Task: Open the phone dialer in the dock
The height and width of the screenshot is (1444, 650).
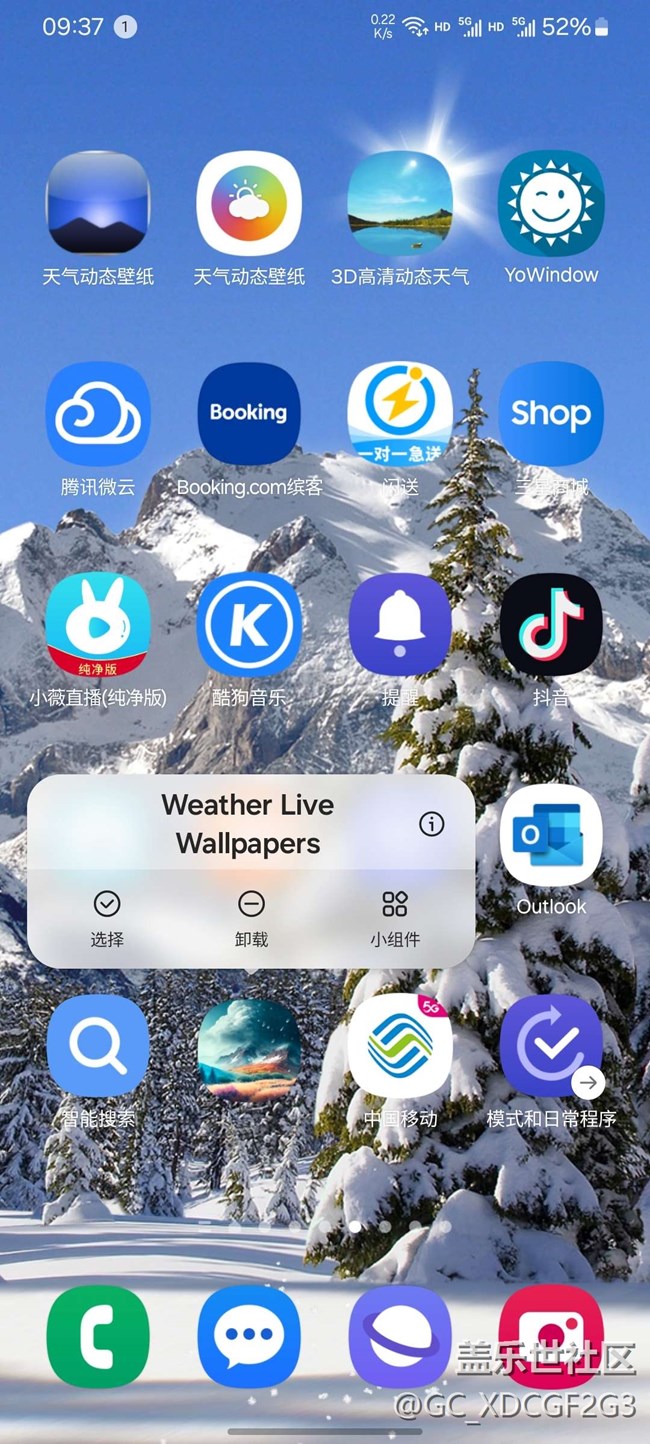Action: tap(98, 1336)
